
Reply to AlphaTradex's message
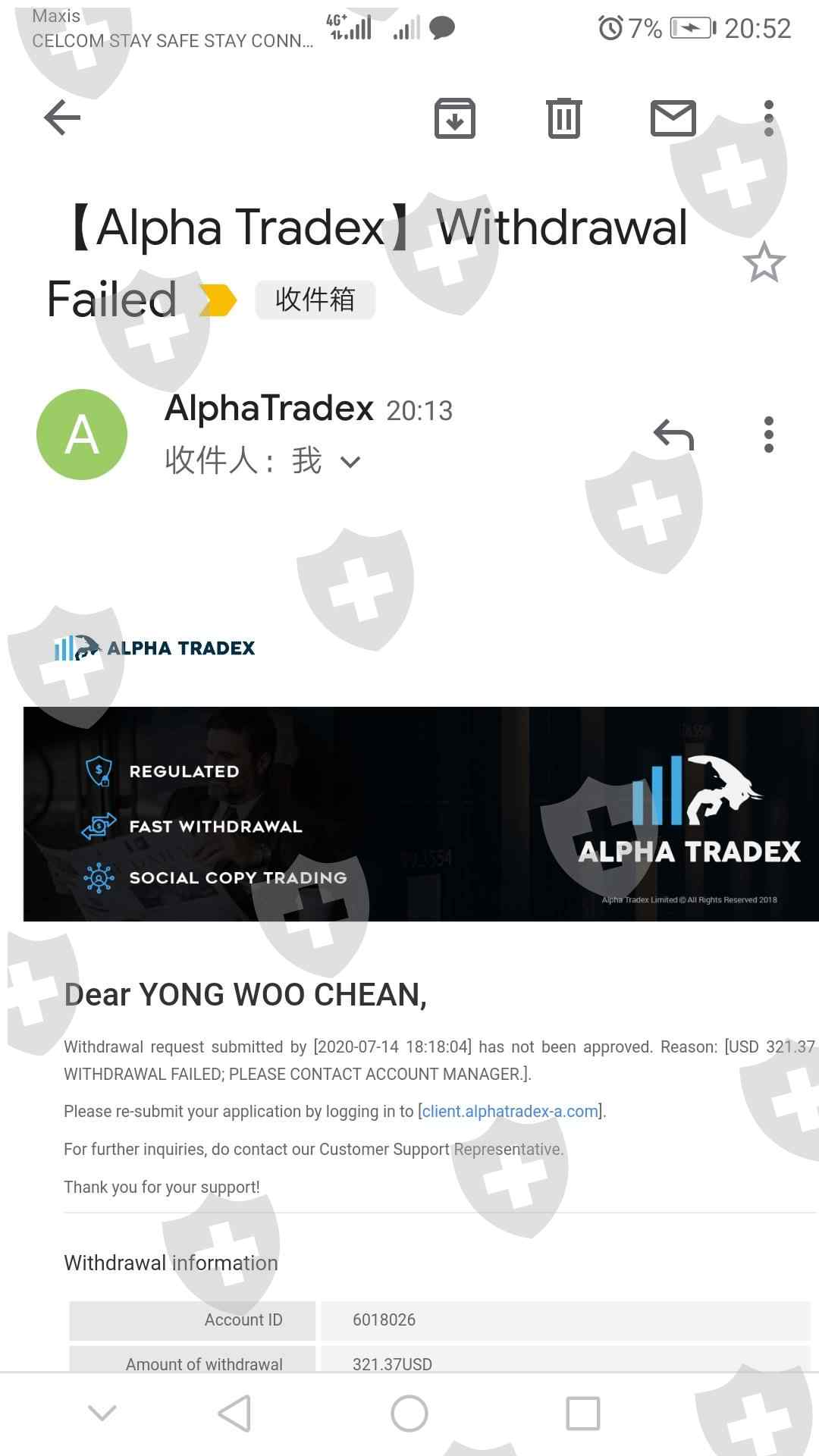(x=673, y=435)
